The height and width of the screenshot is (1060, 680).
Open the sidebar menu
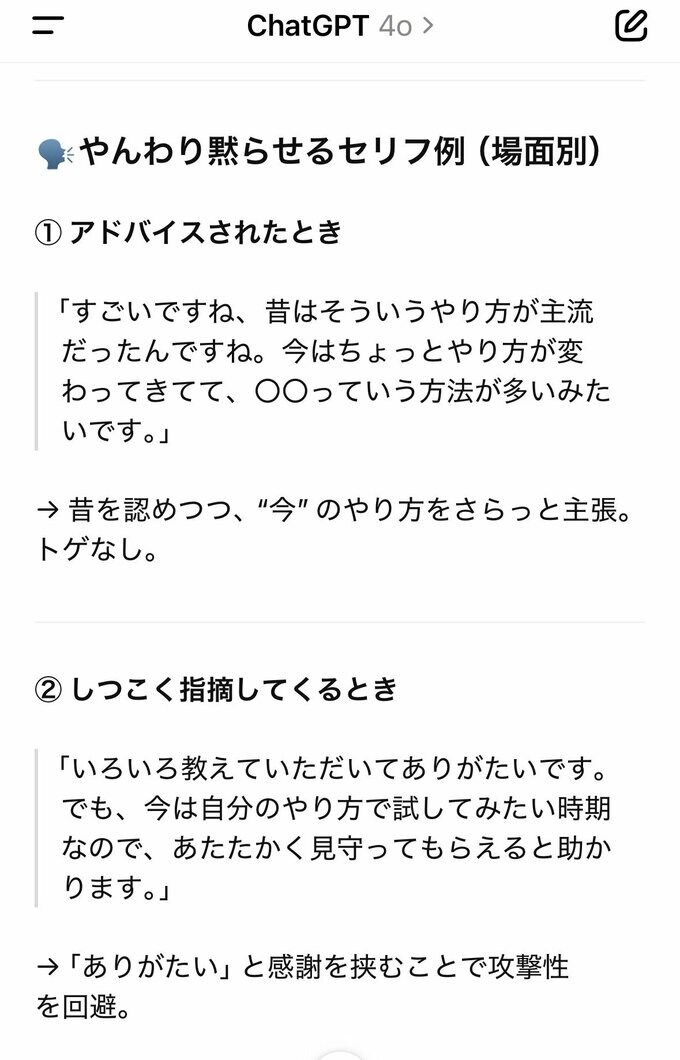[x=47, y=27]
